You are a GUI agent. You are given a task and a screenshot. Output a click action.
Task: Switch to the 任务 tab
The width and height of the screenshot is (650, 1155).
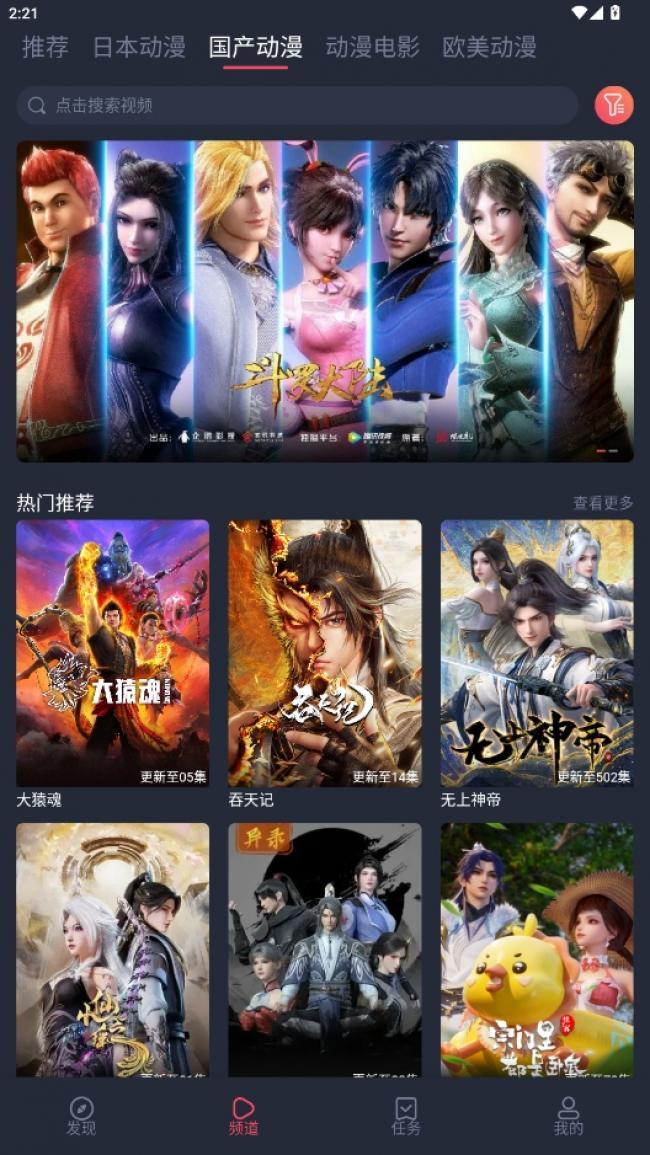coord(406,1116)
